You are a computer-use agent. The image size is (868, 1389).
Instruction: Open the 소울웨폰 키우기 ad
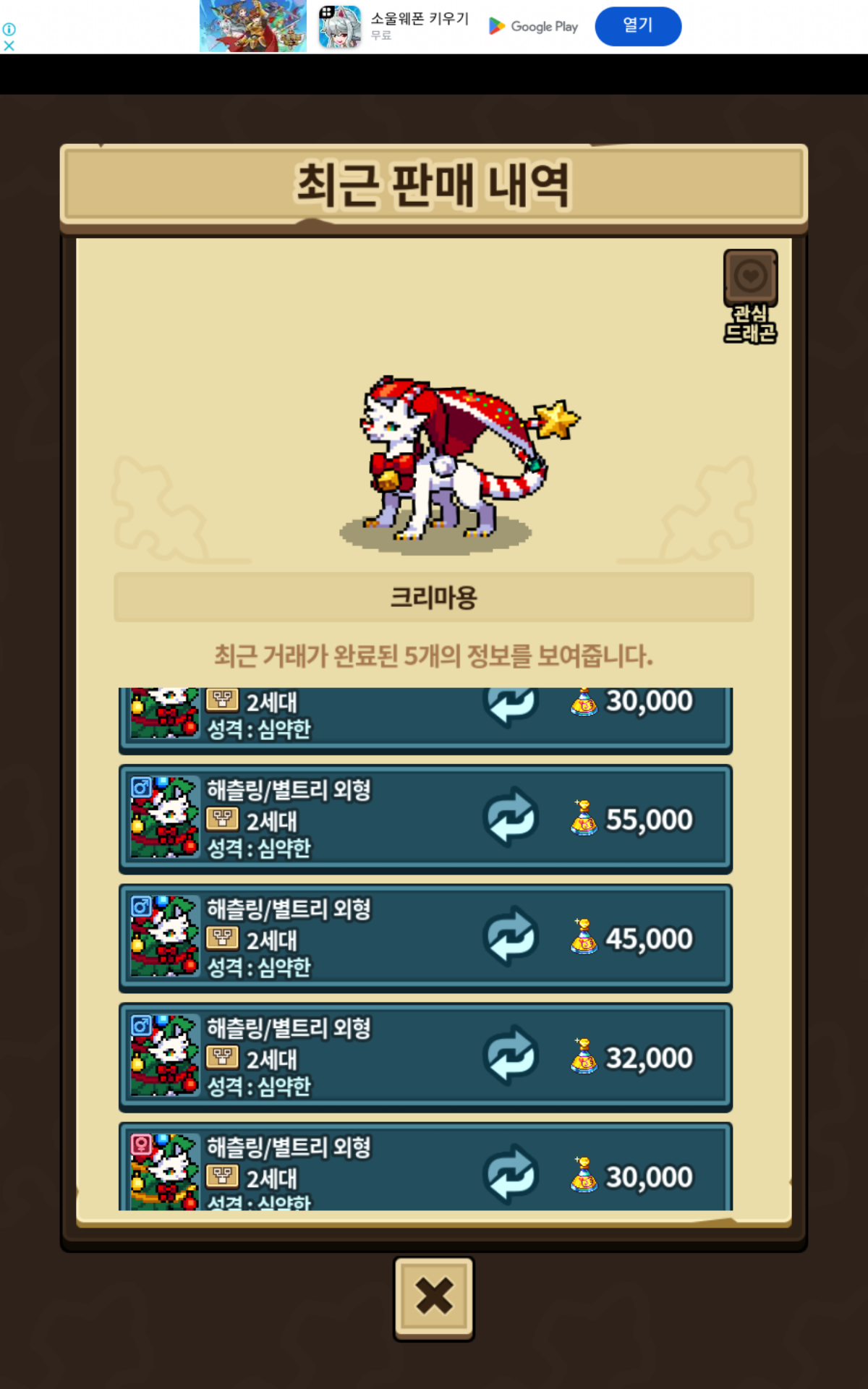coord(420,26)
